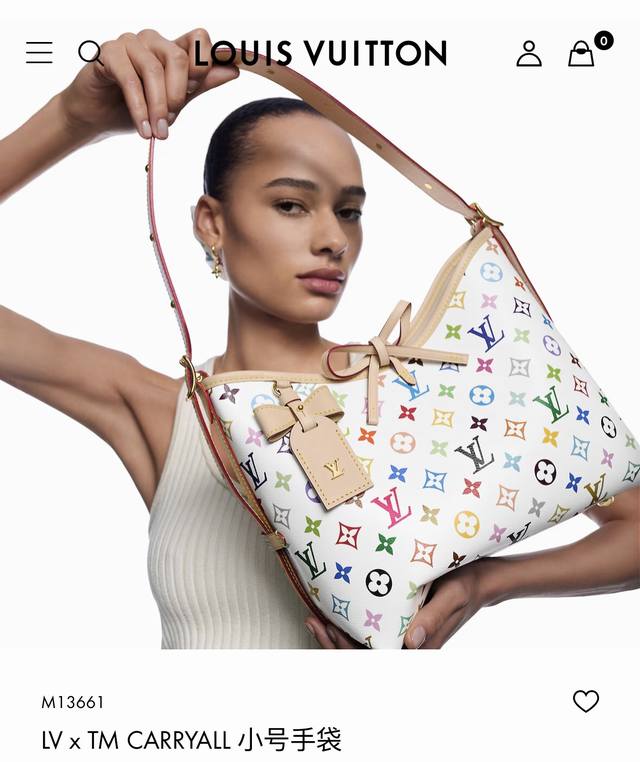This screenshot has width=640, height=762.
Task: Open the account profile icon
Action: (x=529, y=54)
